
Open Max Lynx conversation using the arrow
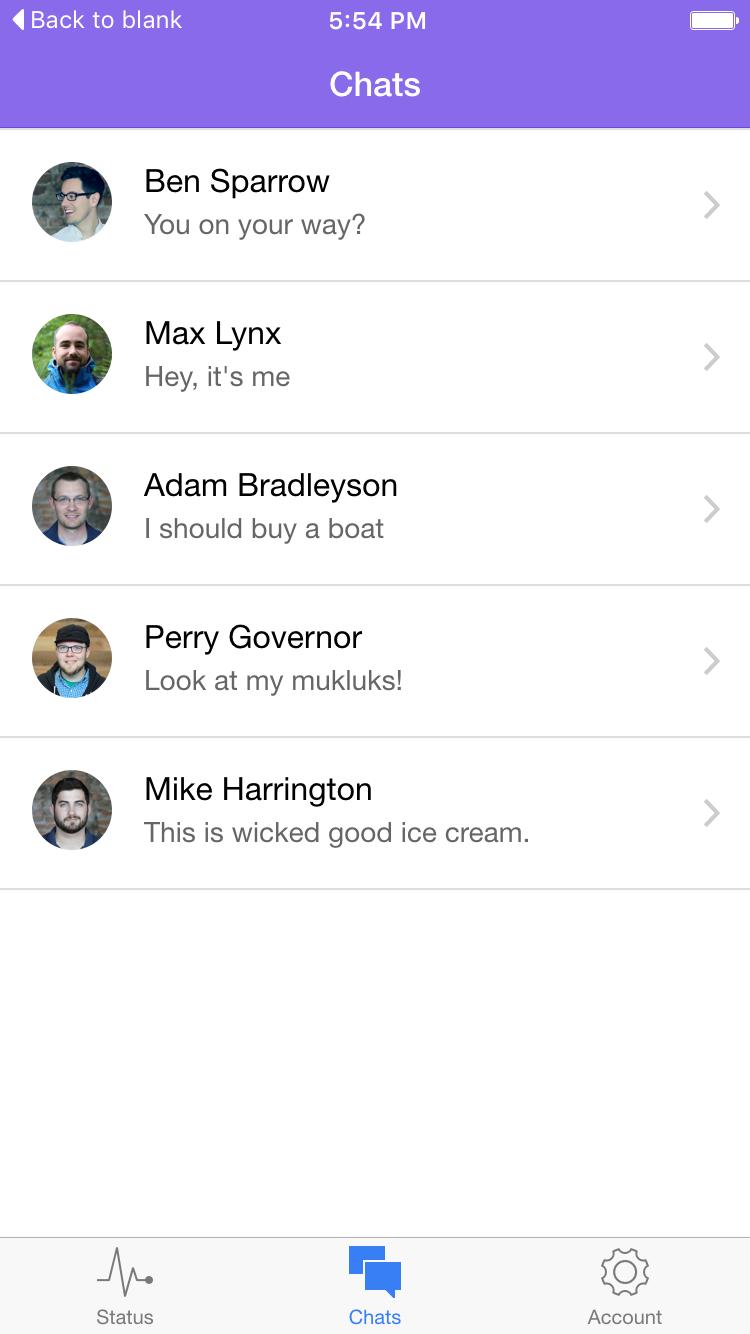pyautogui.click(x=711, y=357)
